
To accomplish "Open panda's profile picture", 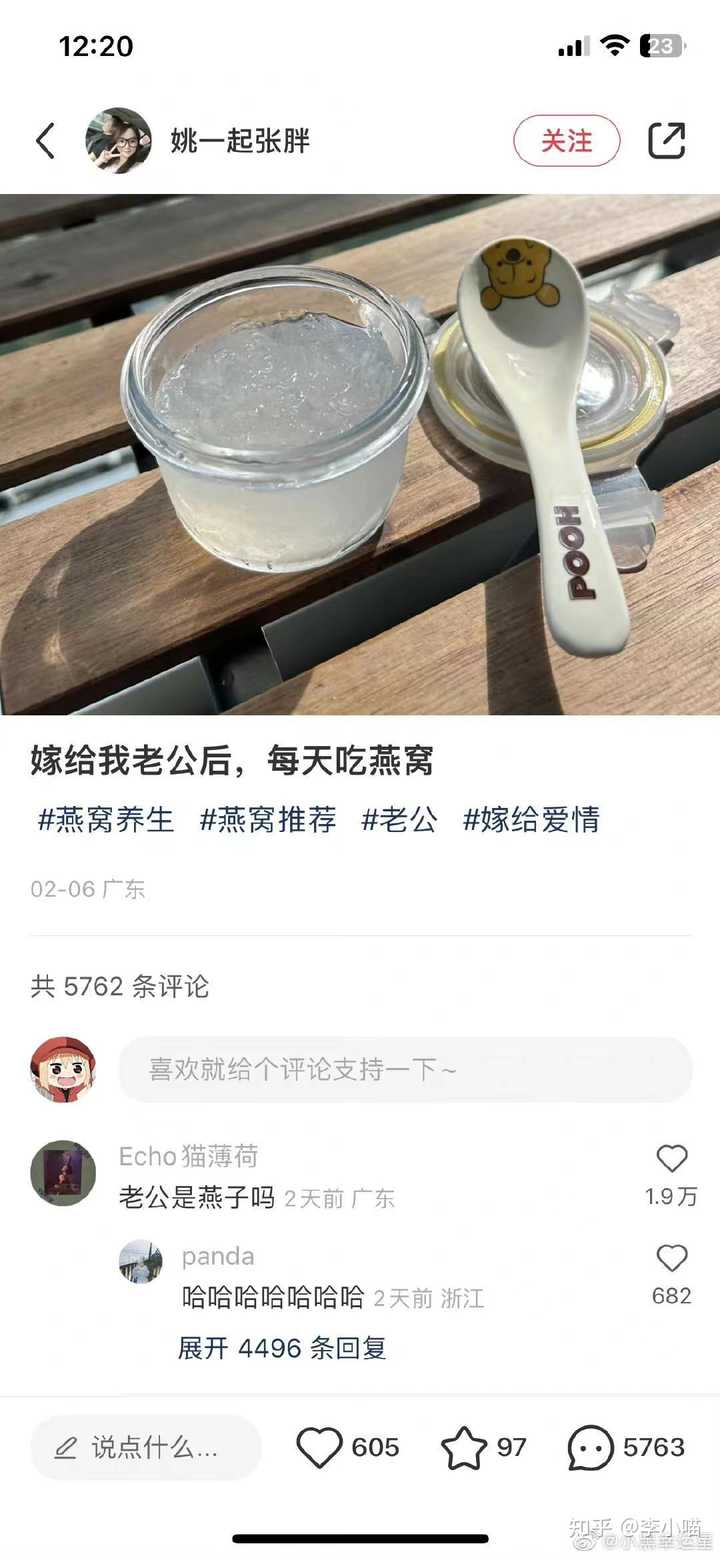I will pos(140,1262).
